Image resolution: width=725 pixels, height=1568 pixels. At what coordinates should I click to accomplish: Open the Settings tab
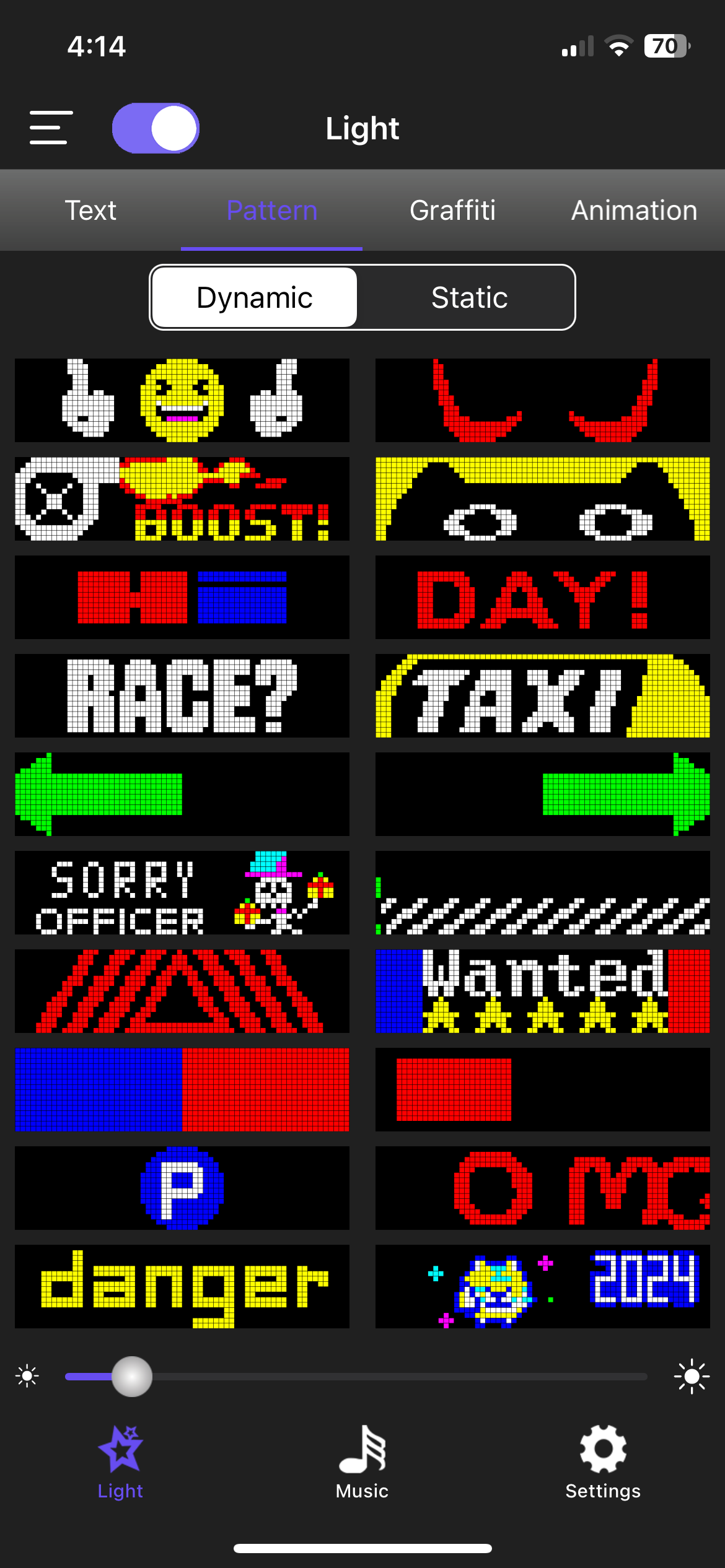[602, 1462]
